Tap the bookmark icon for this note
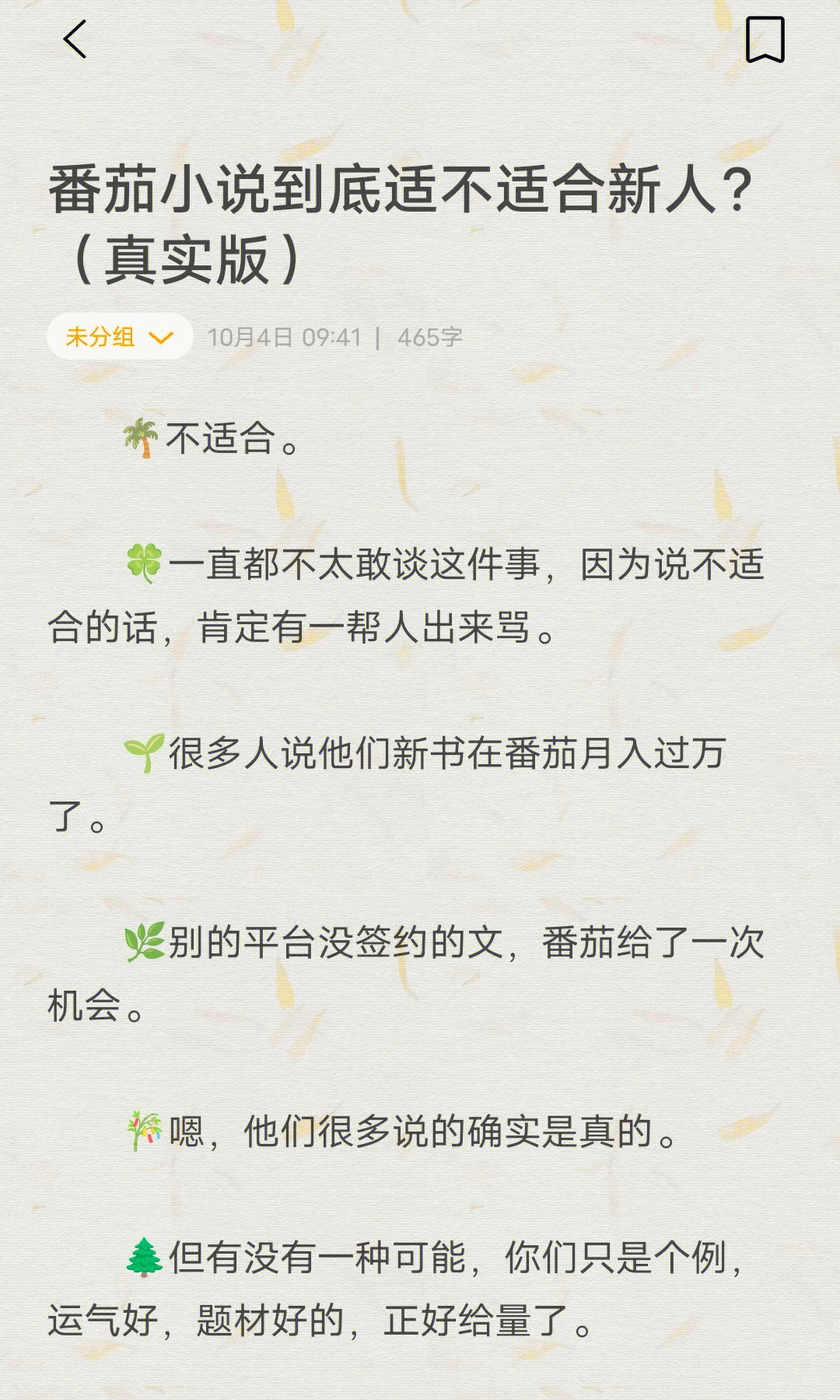Screen dimensions: 840x1400 pos(765,40)
